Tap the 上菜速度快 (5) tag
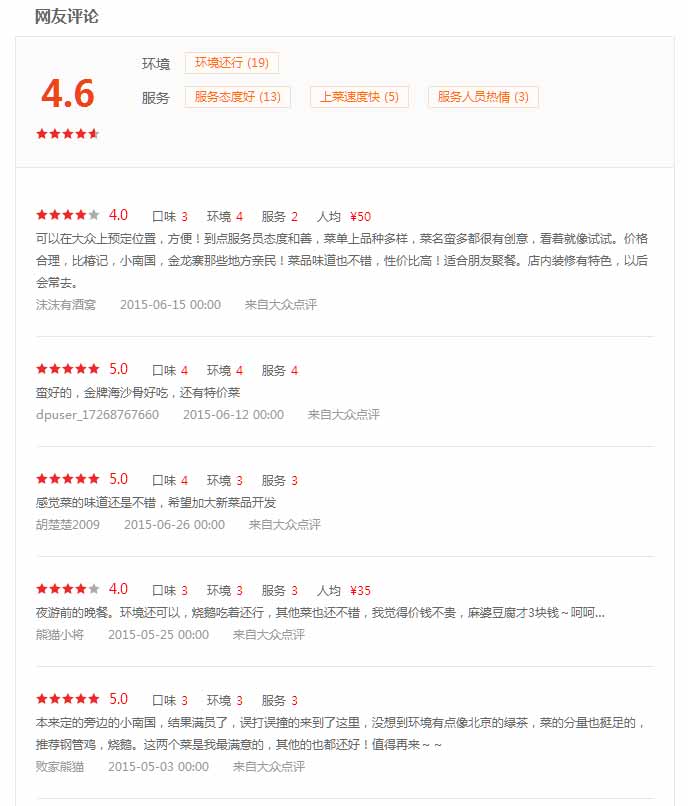The height and width of the screenshot is (806, 688). 359,97
